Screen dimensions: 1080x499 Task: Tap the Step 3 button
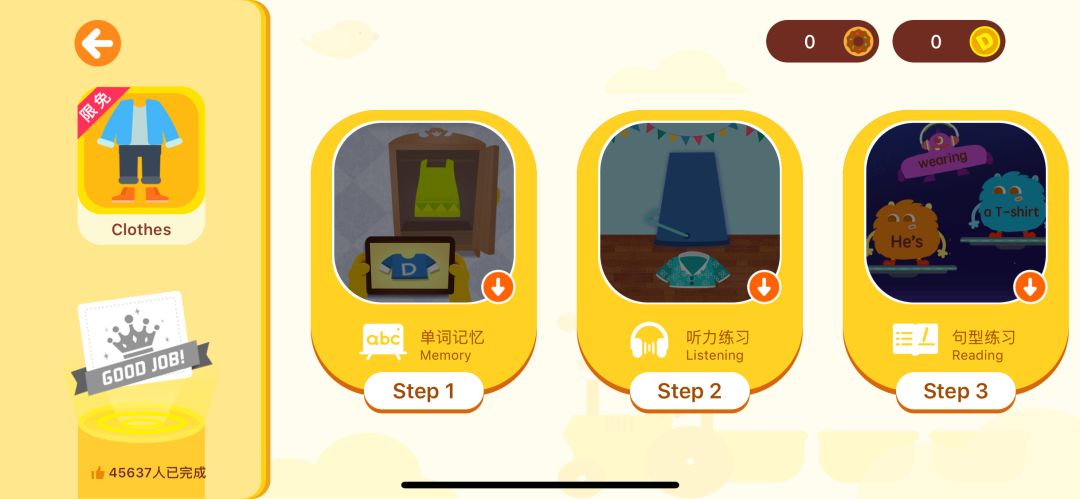pyautogui.click(x=955, y=391)
